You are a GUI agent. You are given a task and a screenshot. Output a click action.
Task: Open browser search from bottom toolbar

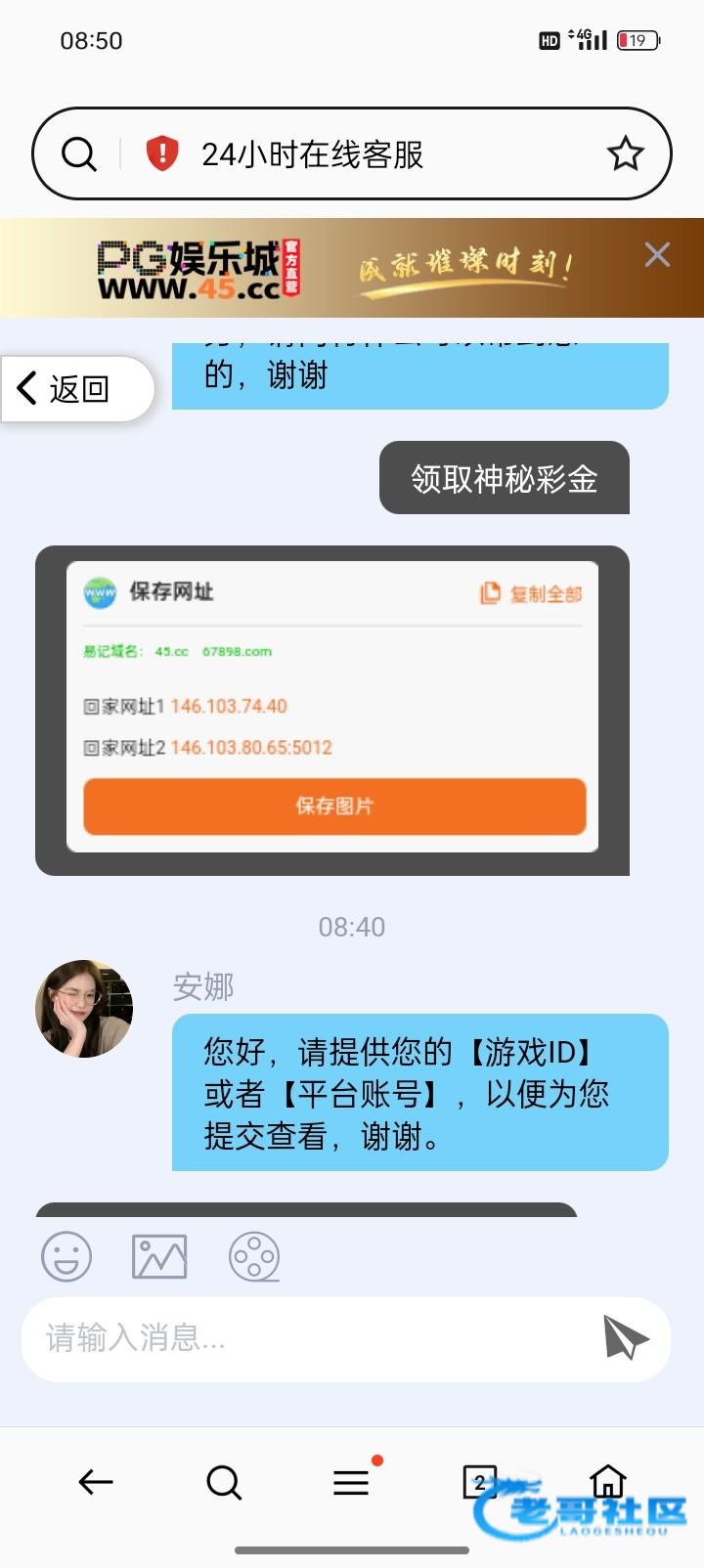224,1482
